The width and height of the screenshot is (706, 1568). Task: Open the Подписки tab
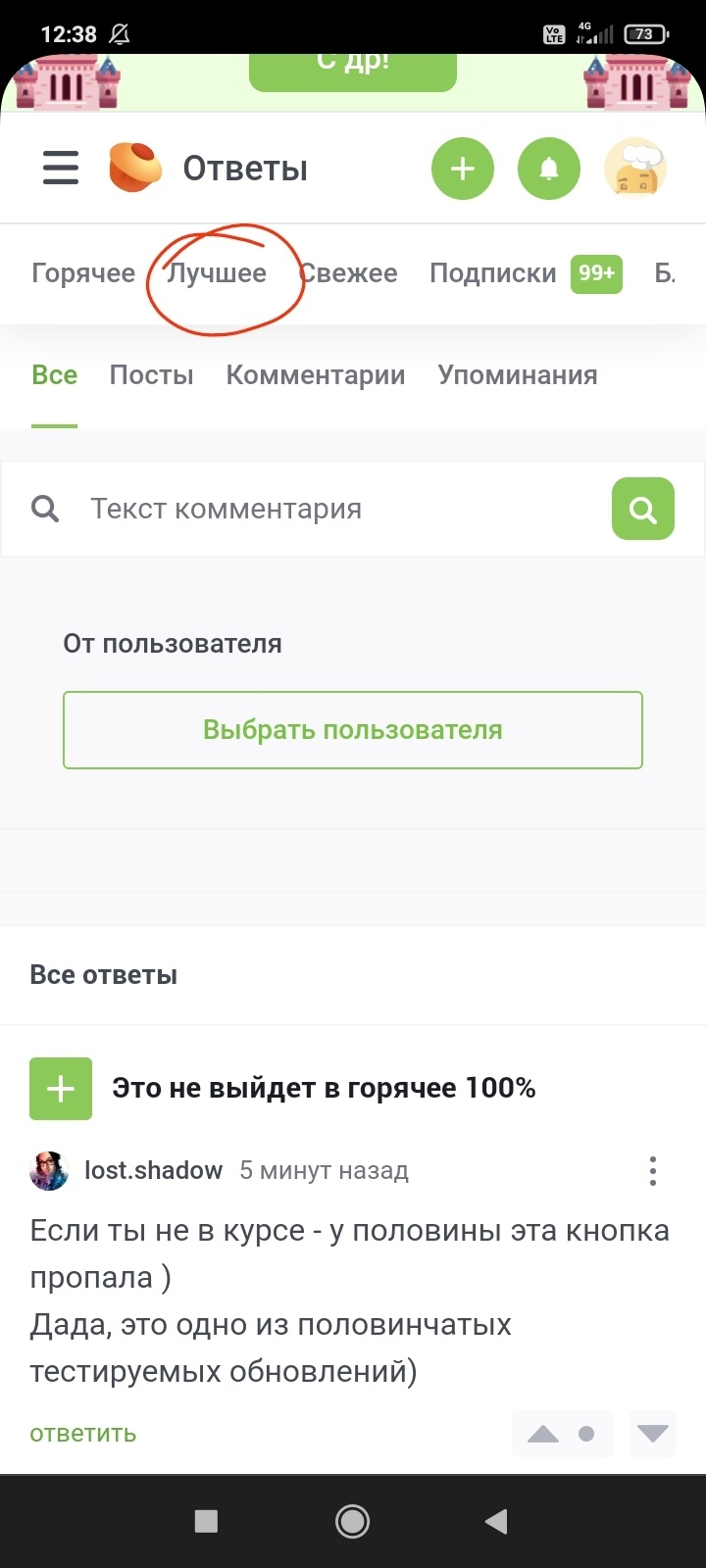[x=493, y=273]
